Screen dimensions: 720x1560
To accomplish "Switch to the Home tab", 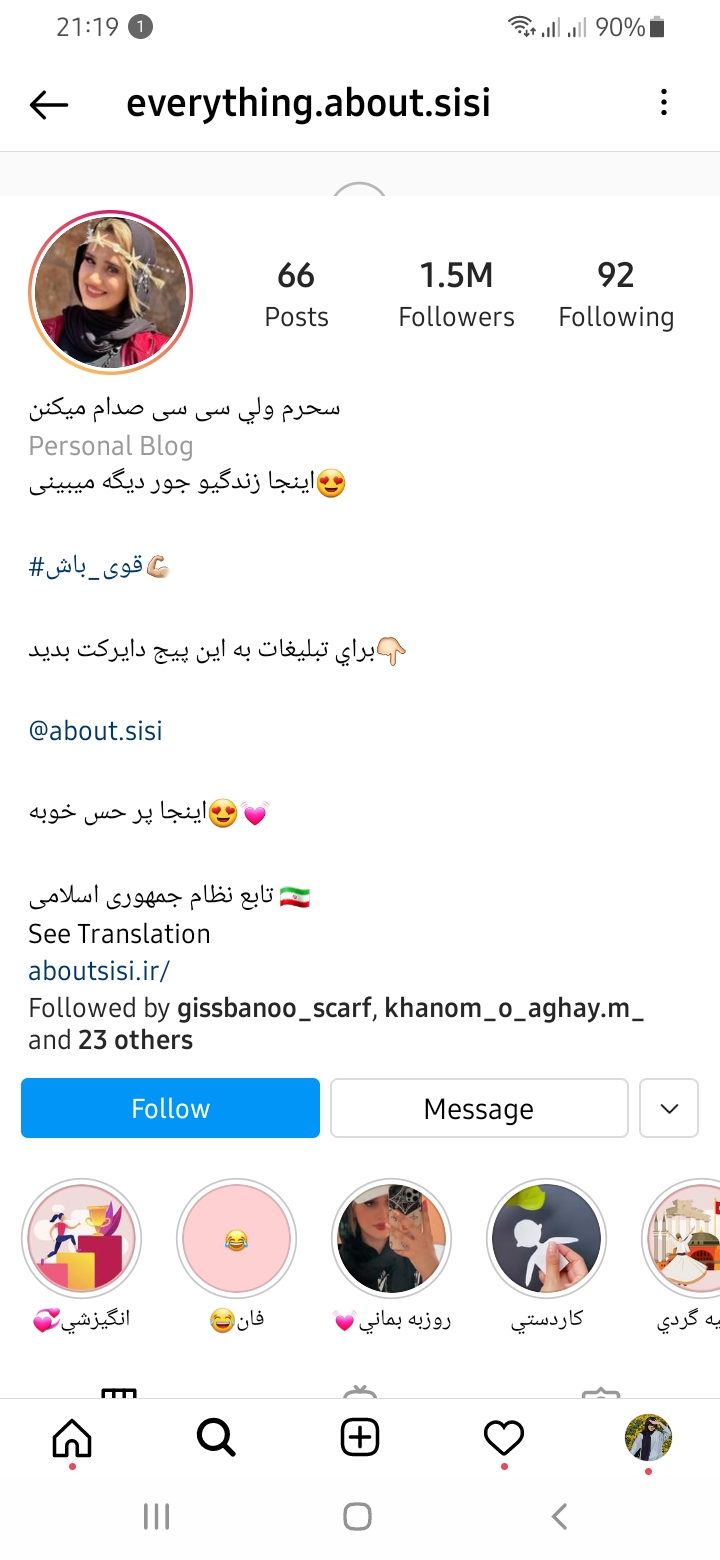I will tap(72, 1438).
